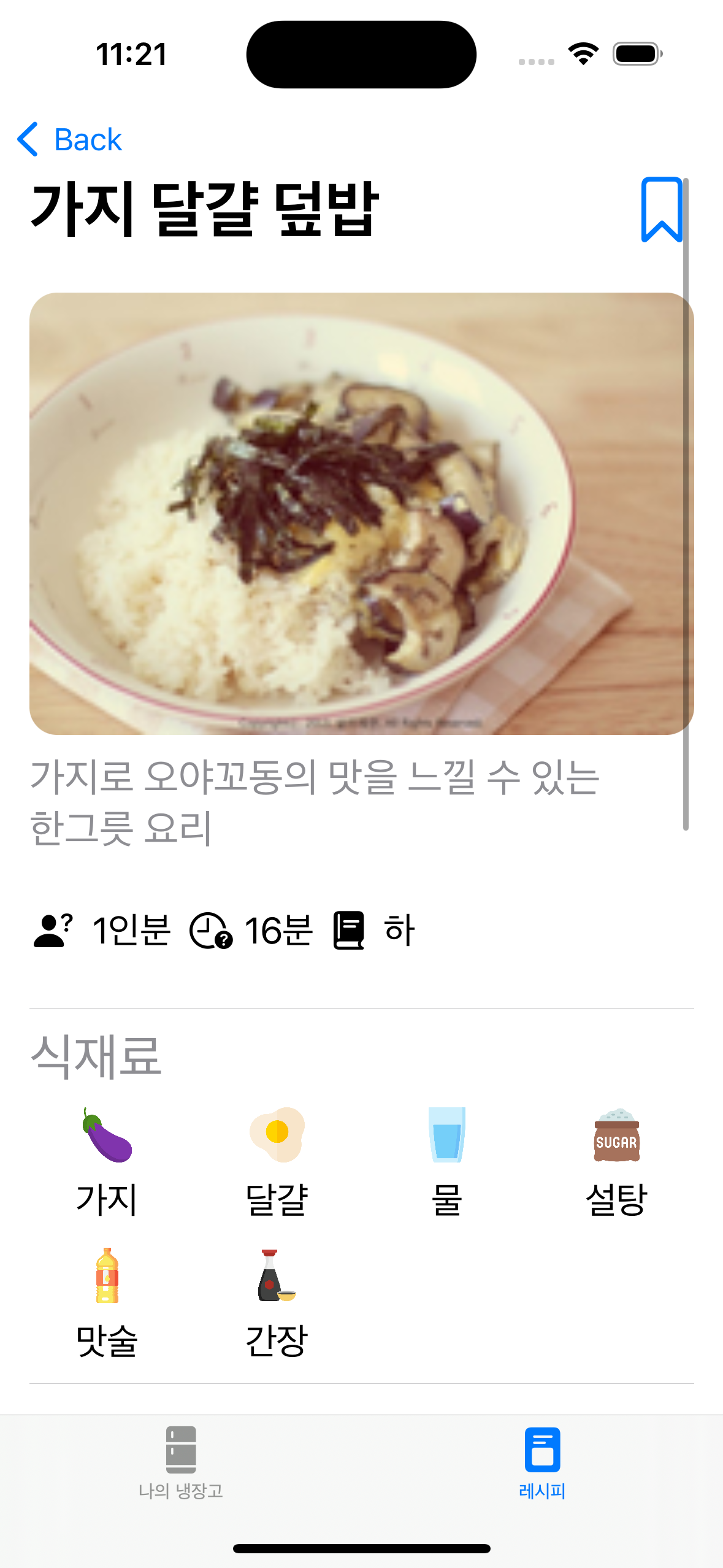Go back to the previous screen
This screenshot has width=723, height=1568.
tap(69, 140)
